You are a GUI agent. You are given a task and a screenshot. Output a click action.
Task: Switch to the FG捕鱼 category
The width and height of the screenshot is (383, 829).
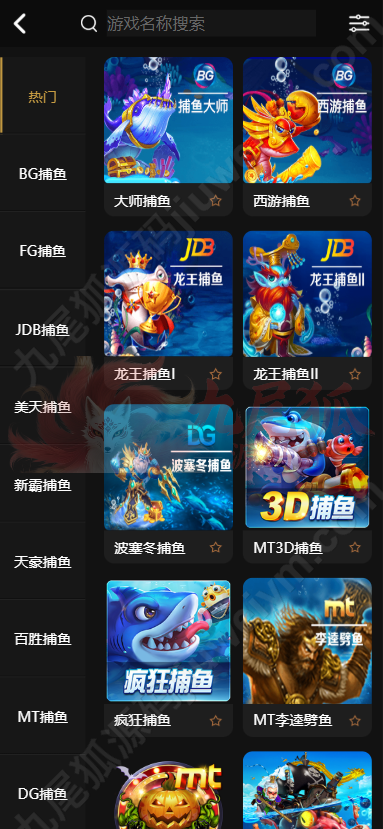[x=42, y=250]
